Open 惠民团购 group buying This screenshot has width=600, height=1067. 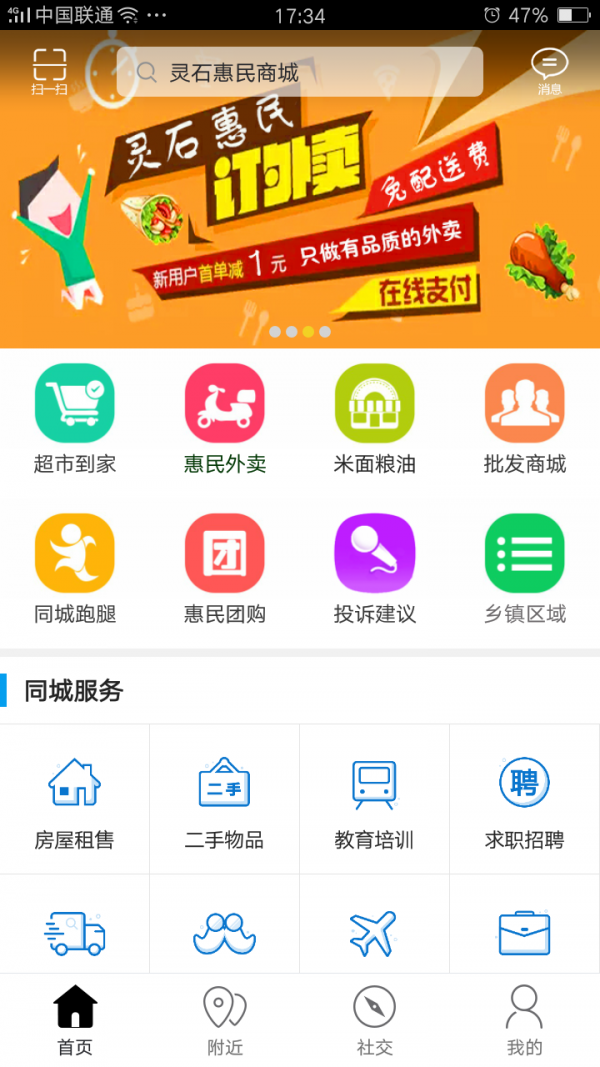[225, 568]
